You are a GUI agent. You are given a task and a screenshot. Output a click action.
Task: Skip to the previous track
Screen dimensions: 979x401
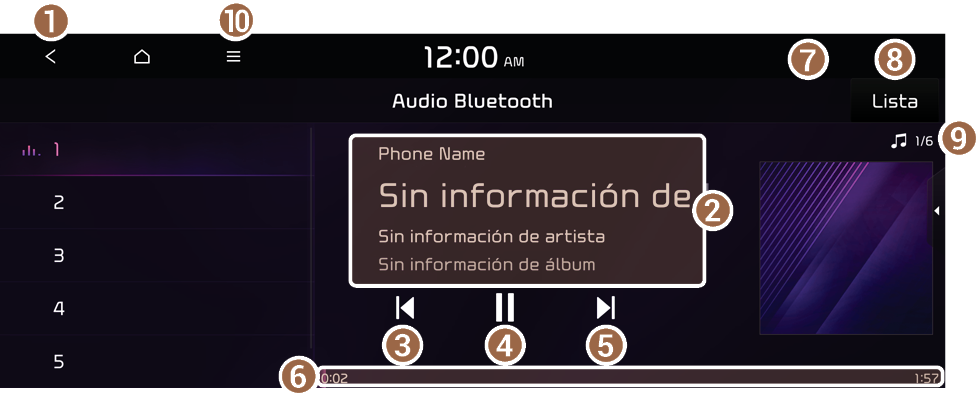pyautogui.click(x=404, y=307)
